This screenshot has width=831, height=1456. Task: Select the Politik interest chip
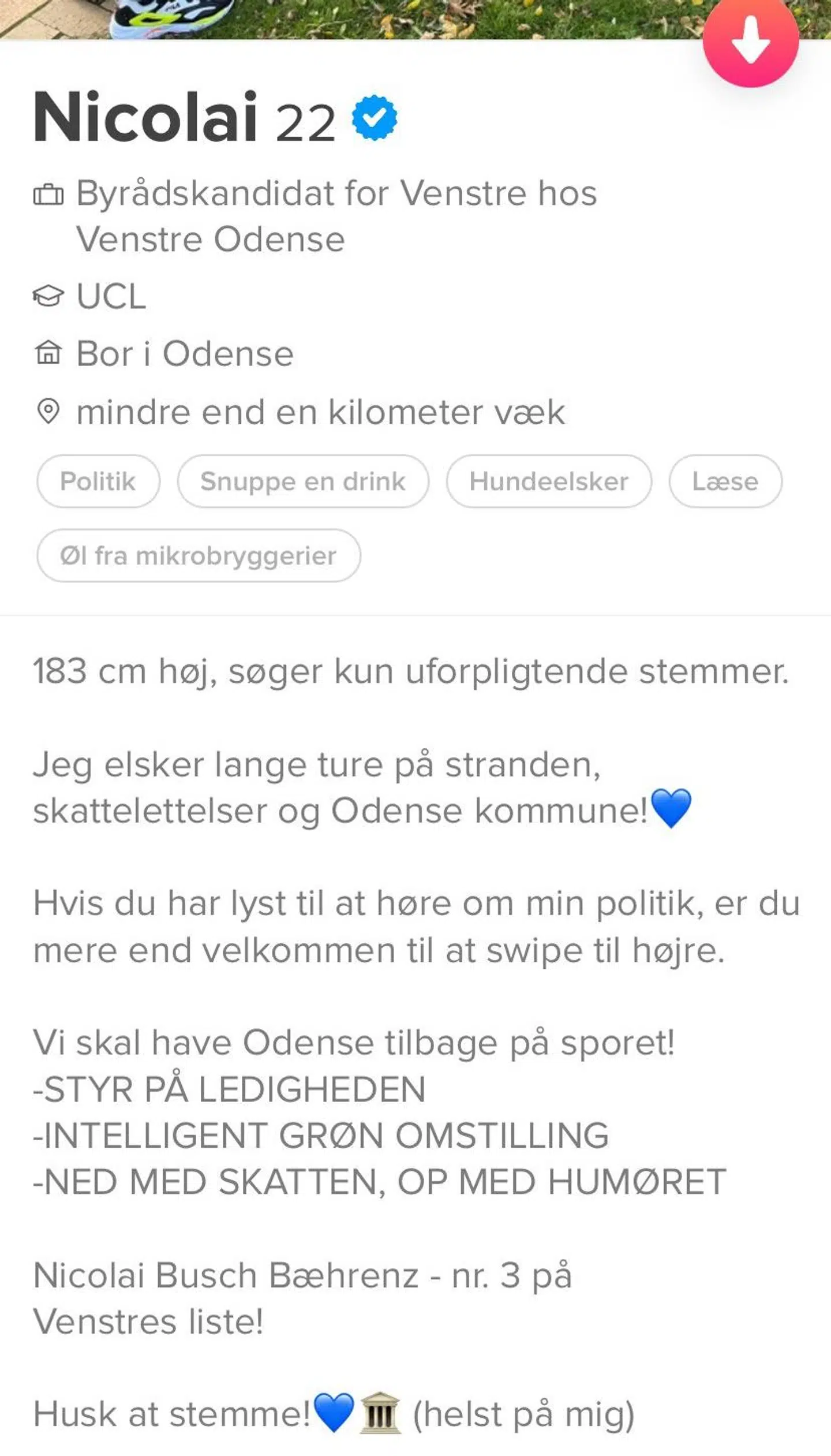tap(98, 481)
